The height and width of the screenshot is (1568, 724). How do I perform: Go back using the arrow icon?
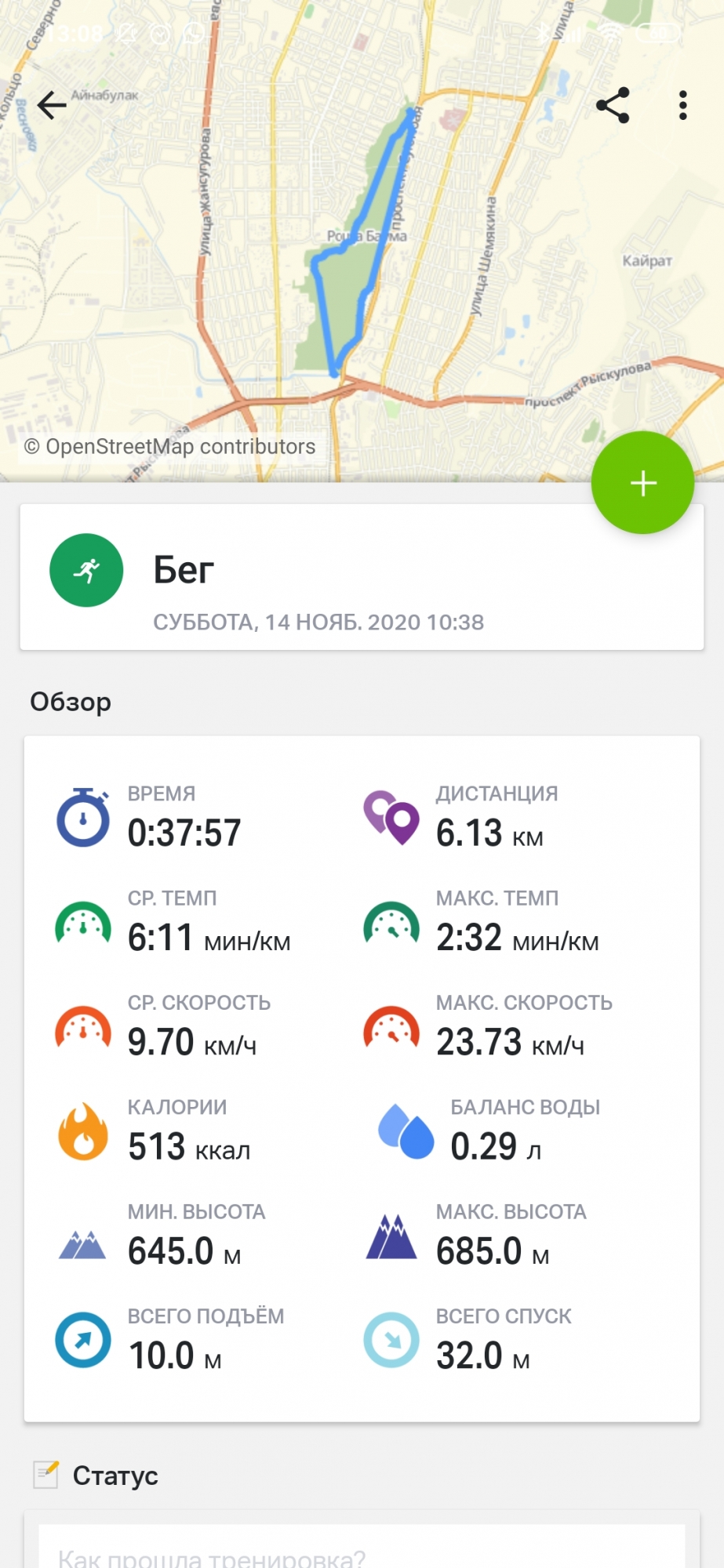(52, 105)
